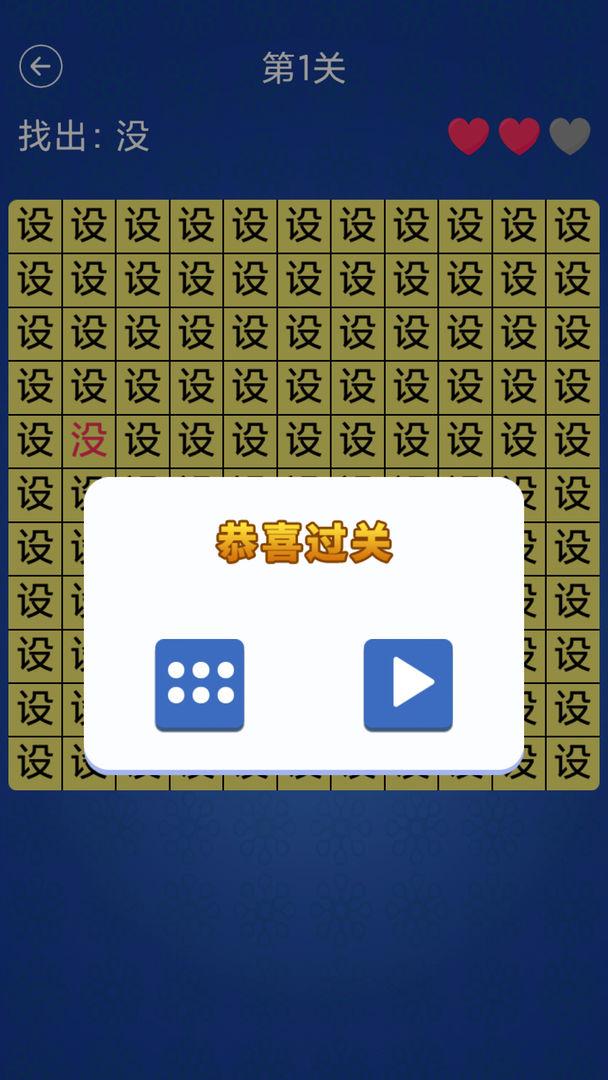Tap the back arrow icon

pos(41,67)
